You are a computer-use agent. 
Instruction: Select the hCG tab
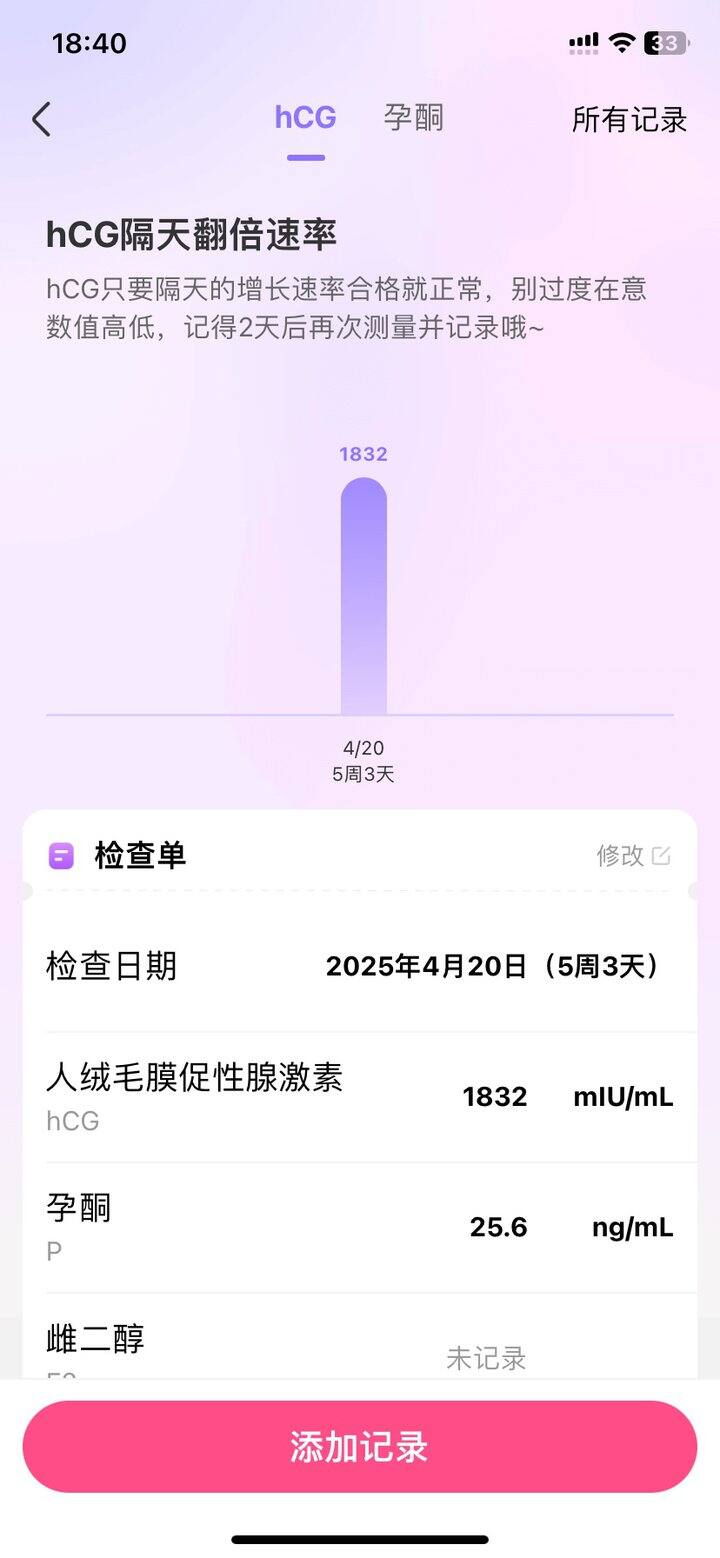[x=305, y=118]
